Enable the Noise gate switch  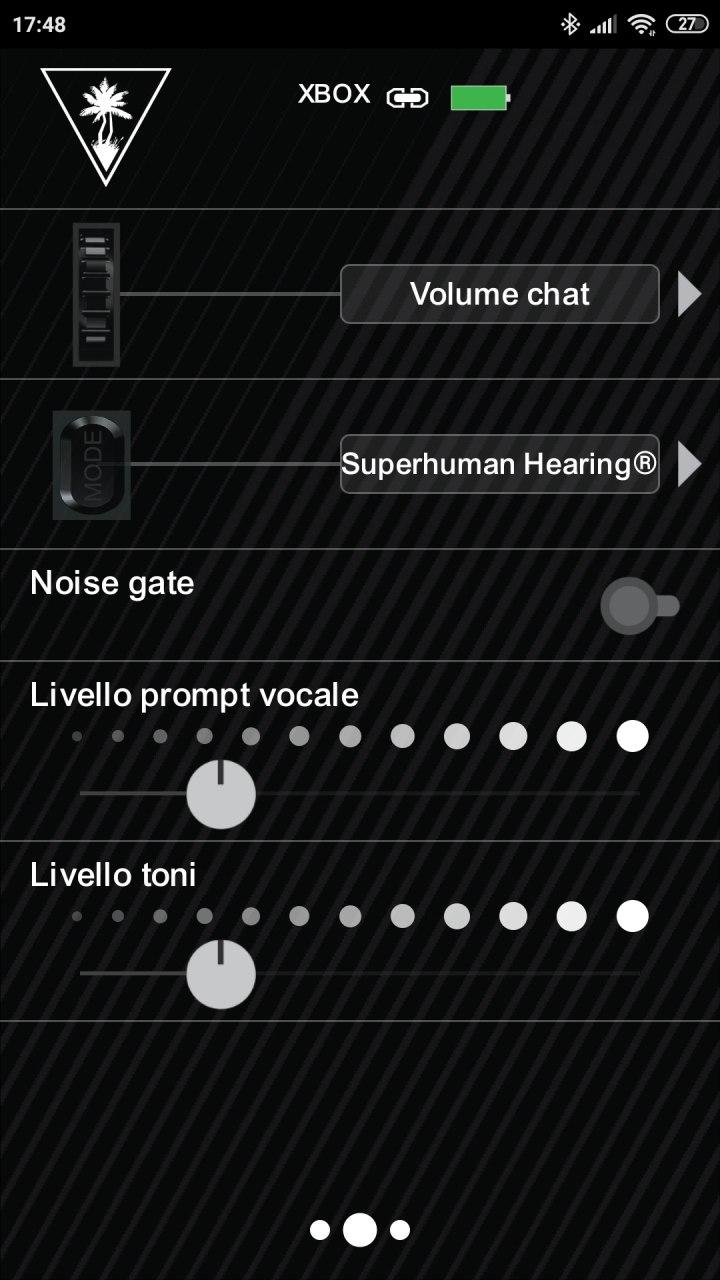639,605
